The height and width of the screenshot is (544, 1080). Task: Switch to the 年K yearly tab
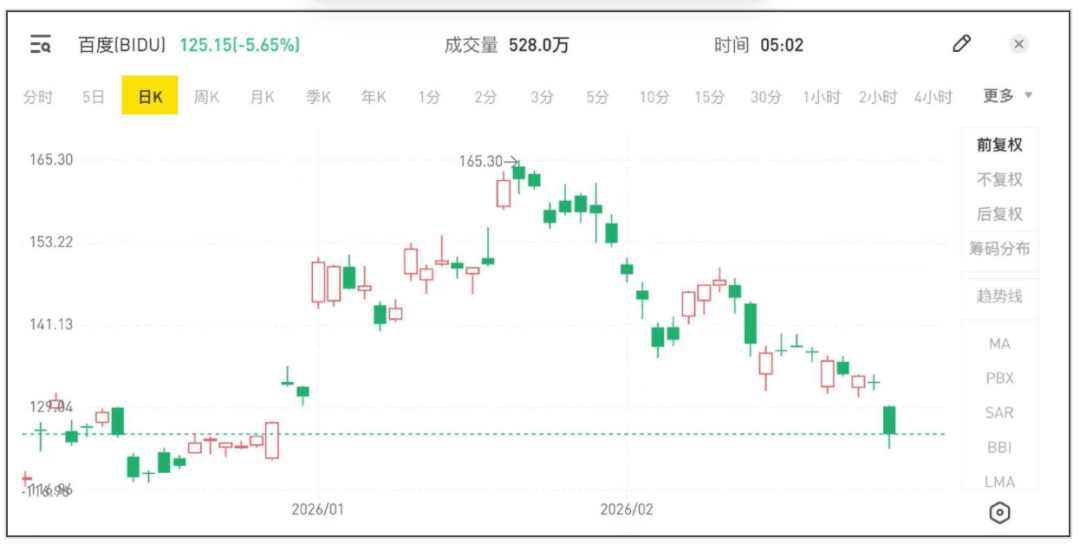click(374, 97)
